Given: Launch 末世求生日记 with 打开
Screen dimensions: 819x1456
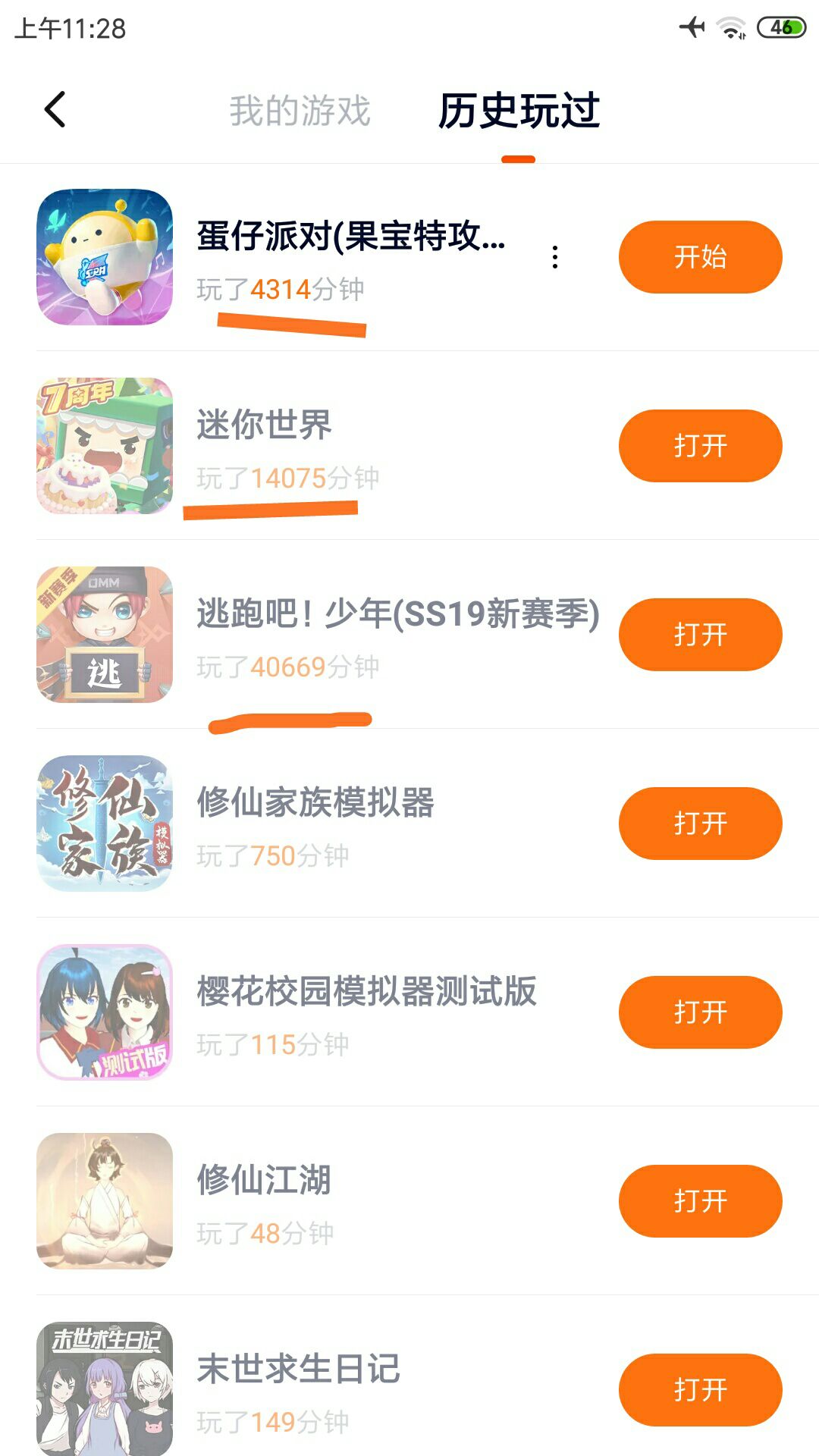Looking at the screenshot, I should (699, 1389).
